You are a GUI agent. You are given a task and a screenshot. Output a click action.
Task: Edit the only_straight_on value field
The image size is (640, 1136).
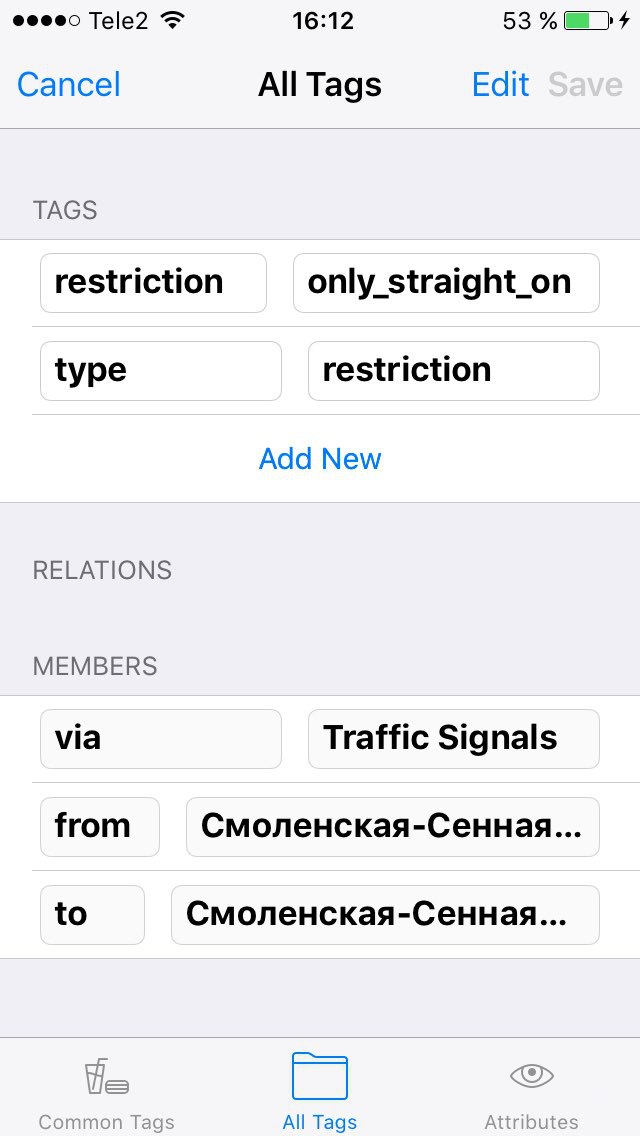point(446,283)
